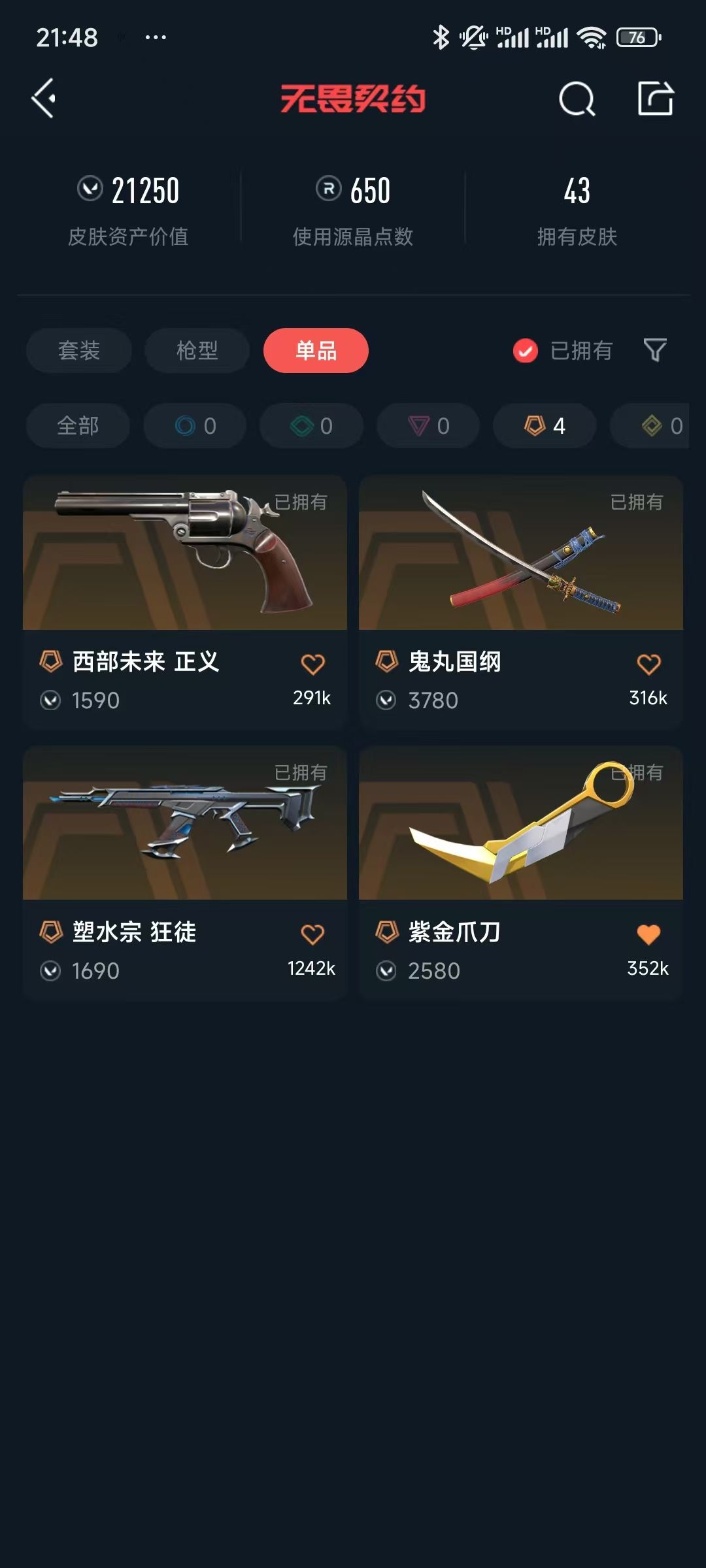The width and height of the screenshot is (706, 1568).
Task: Filter by the orange pentagon chip showing 4
Action: 545,425
